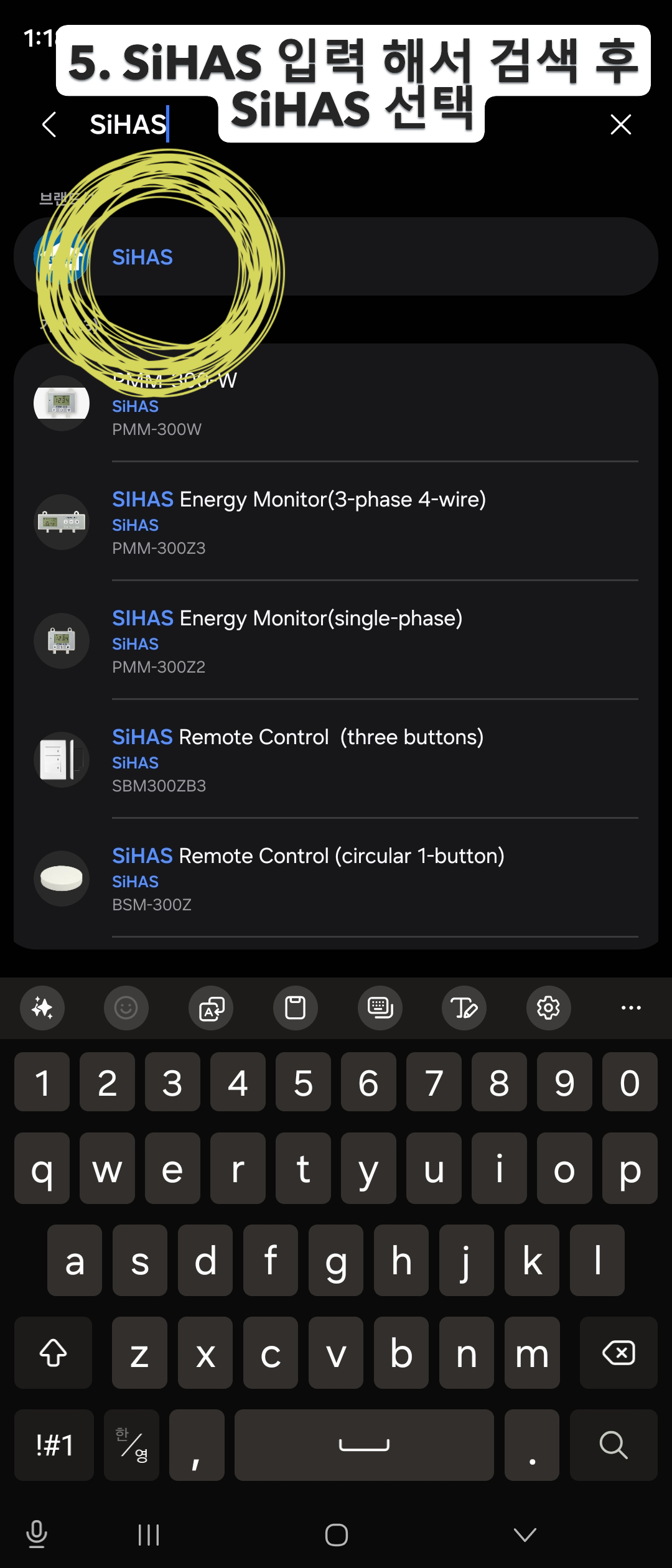The image size is (672, 1568).
Task: Open the keyboard clipboard
Action: point(295,1007)
